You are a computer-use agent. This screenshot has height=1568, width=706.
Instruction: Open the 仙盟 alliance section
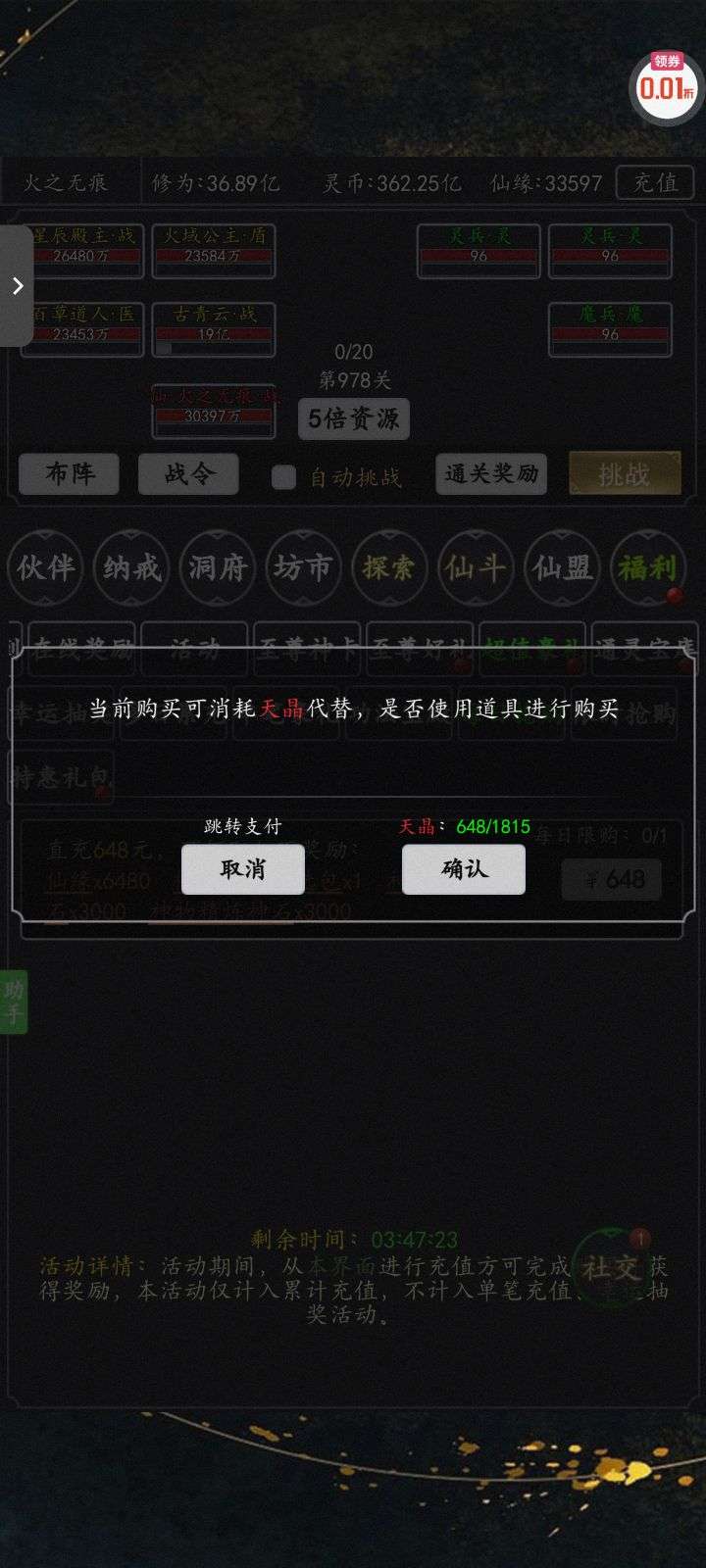pos(562,567)
